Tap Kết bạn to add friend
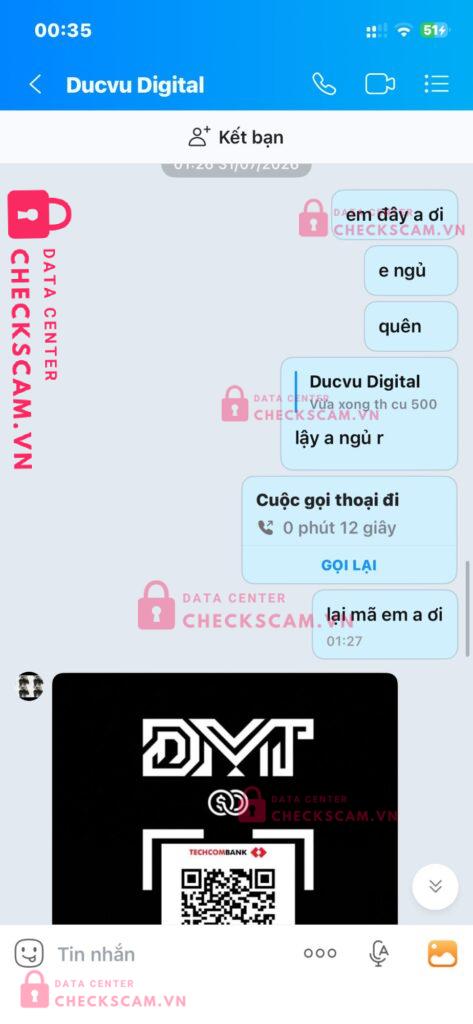Viewport: 473px width, 1024px height. (236, 137)
